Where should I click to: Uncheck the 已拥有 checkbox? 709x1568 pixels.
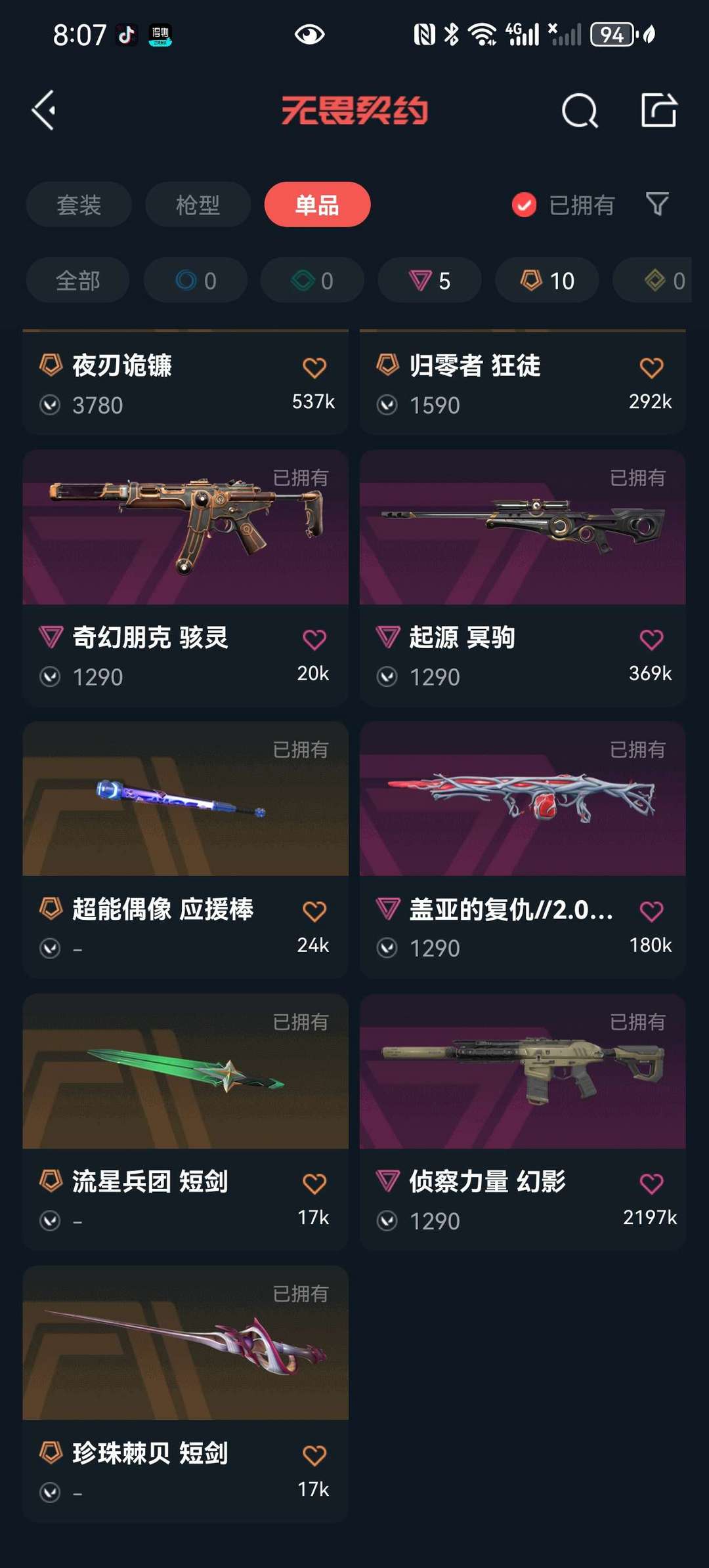(x=524, y=205)
